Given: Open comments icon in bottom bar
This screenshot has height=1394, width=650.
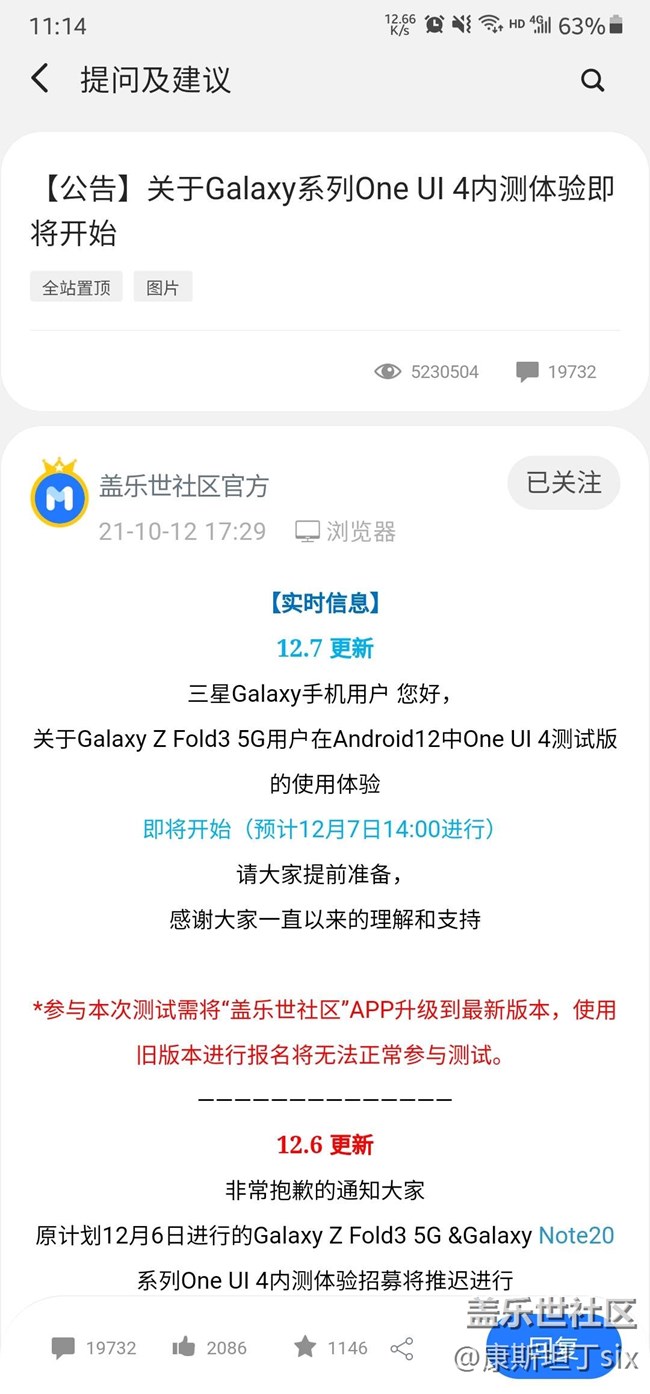Looking at the screenshot, I should 63,1348.
